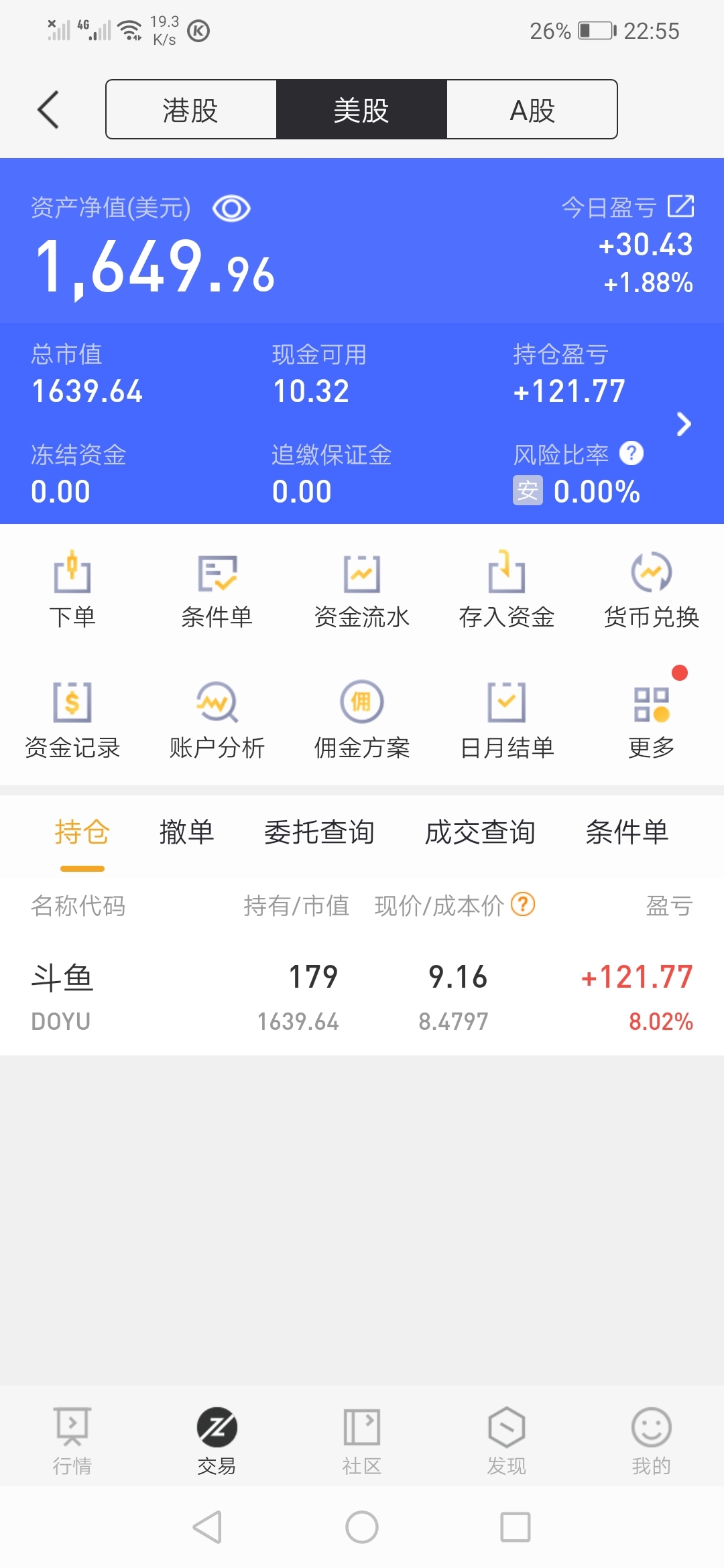Share today's profit via 今日盈亏 icon
Viewport: 724px width, 1568px height.
681,206
